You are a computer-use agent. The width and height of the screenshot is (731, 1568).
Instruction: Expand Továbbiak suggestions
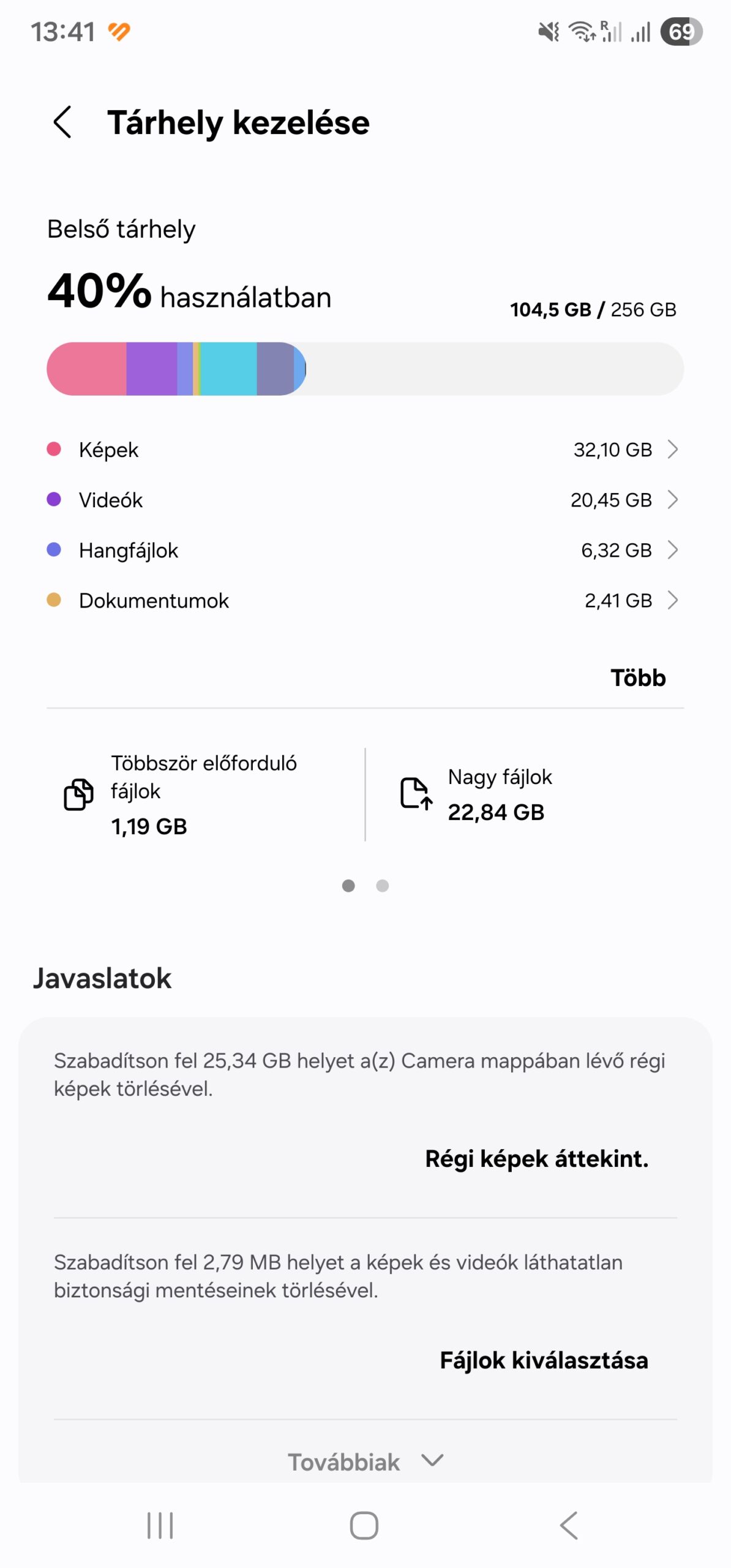tap(365, 1462)
